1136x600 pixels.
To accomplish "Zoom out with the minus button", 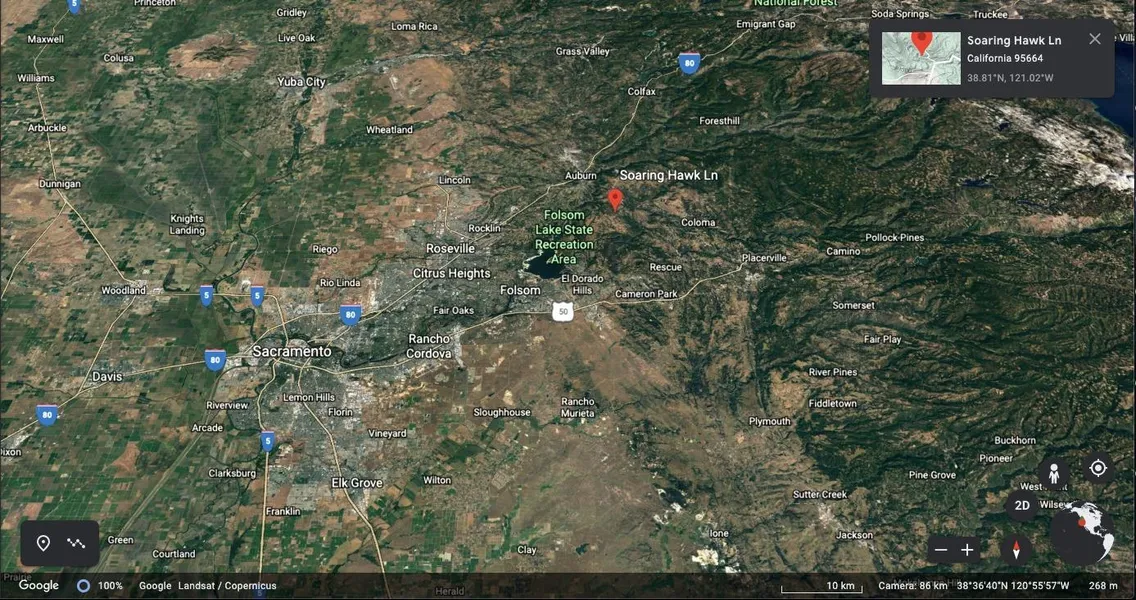I will 940,550.
